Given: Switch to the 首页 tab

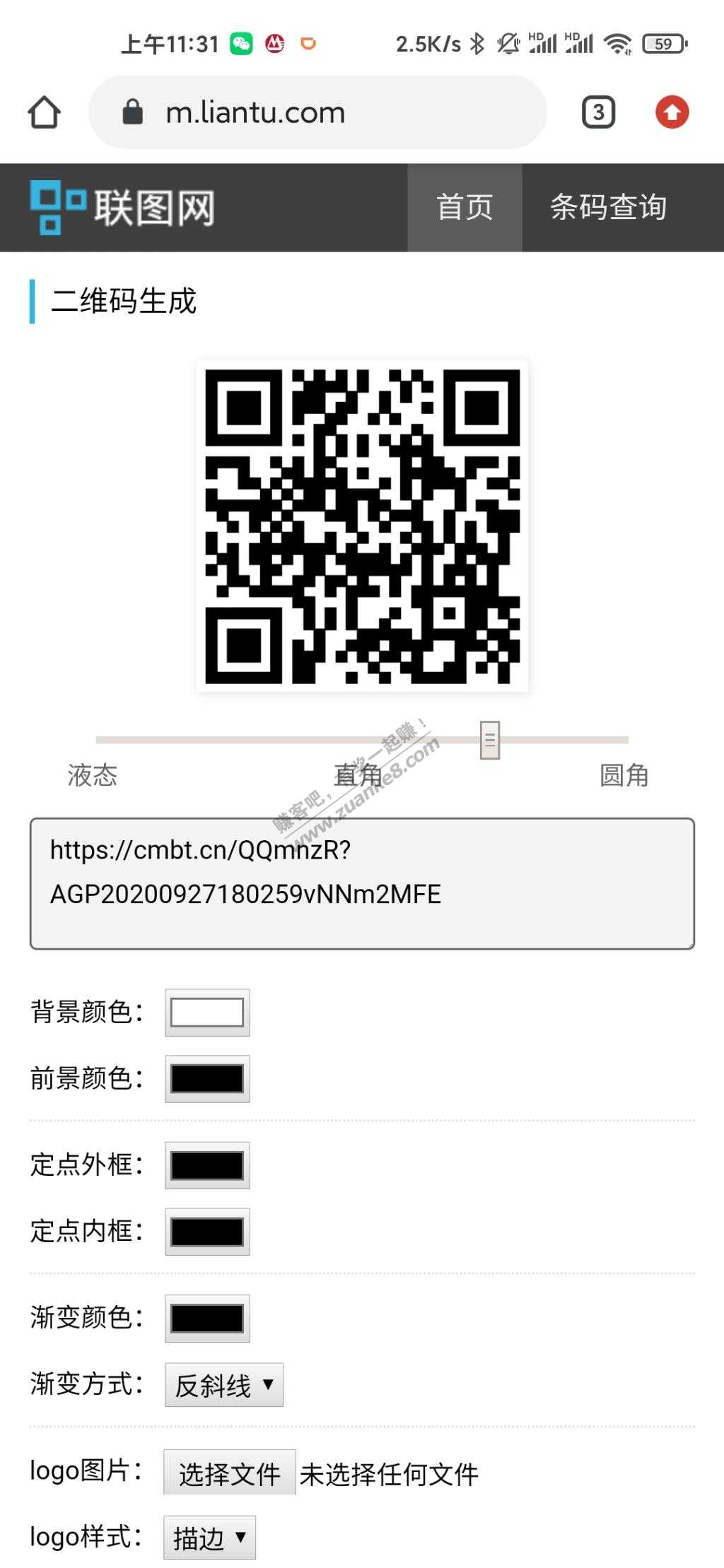Looking at the screenshot, I should 465,208.
